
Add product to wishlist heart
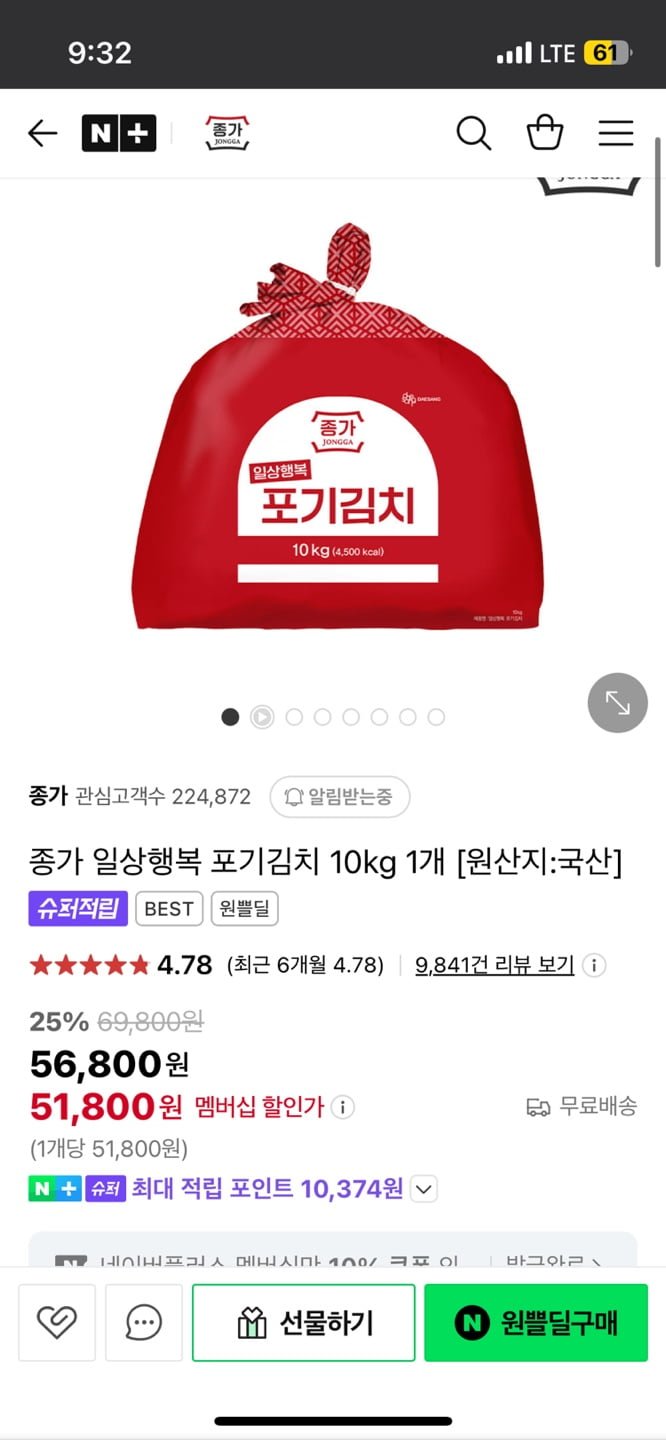click(x=57, y=1323)
